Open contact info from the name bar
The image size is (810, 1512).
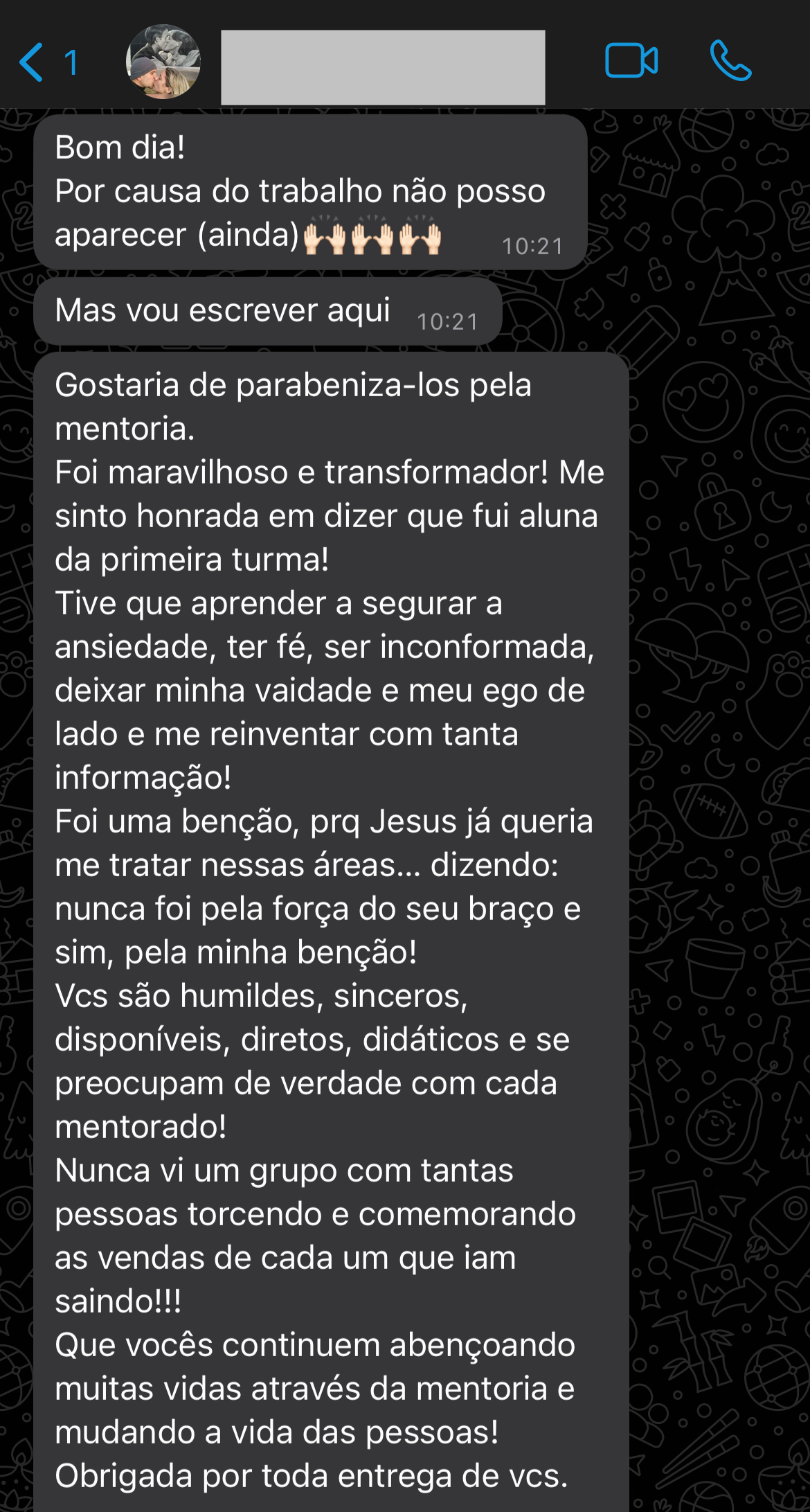click(383, 67)
